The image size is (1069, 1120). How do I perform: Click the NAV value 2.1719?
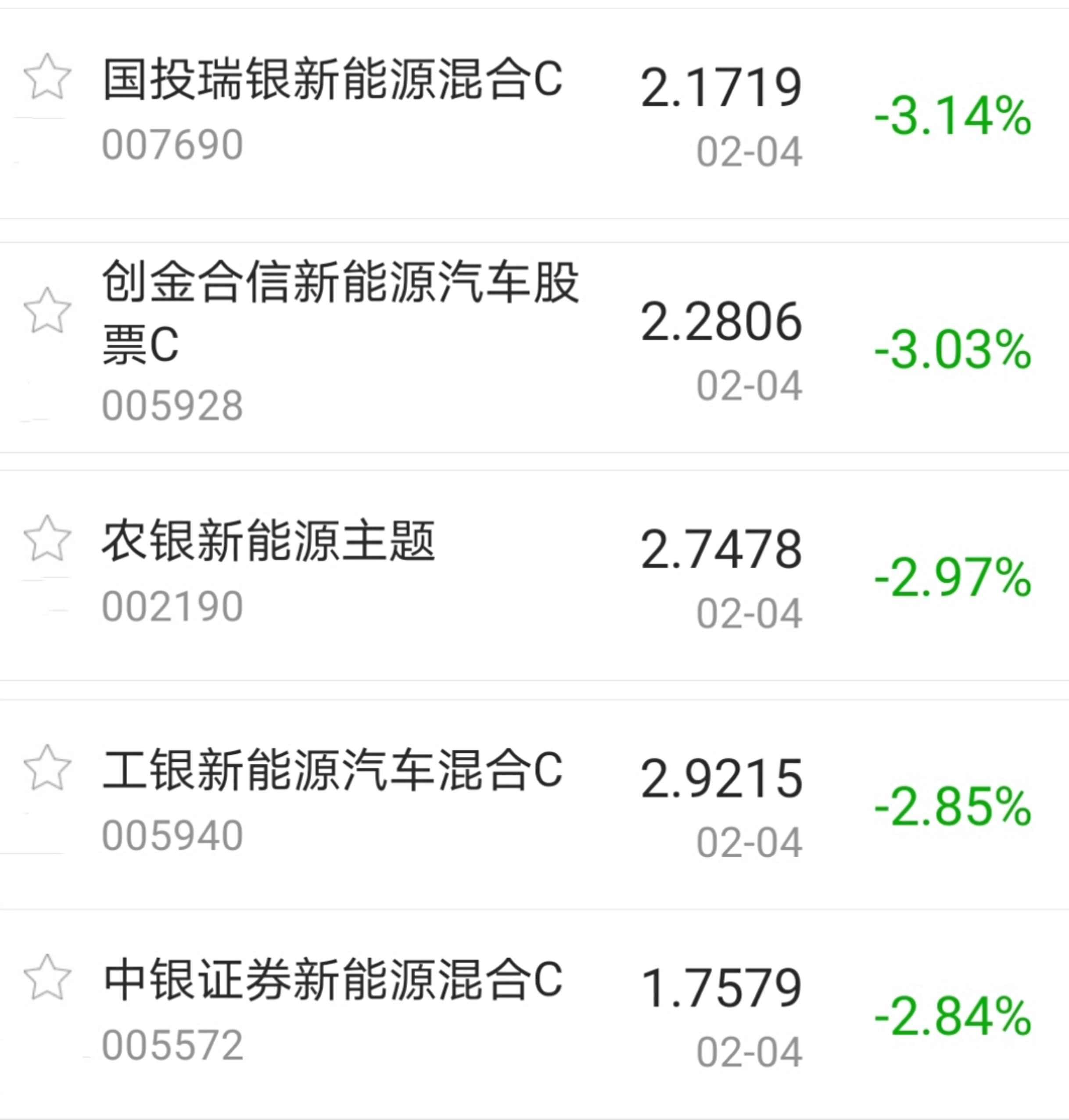pyautogui.click(x=722, y=86)
